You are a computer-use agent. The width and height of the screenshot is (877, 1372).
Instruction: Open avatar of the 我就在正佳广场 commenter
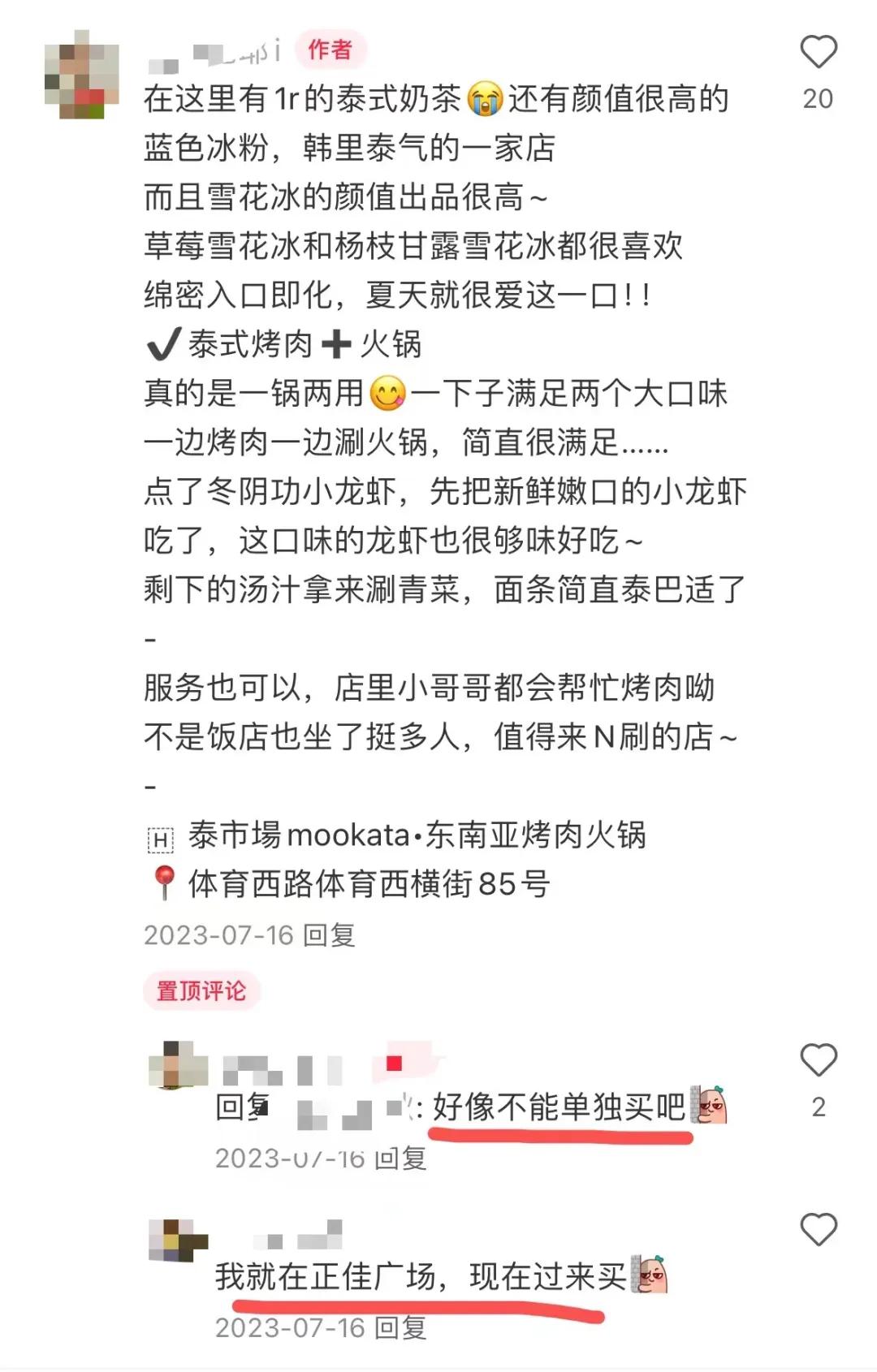pyautogui.click(x=178, y=1240)
